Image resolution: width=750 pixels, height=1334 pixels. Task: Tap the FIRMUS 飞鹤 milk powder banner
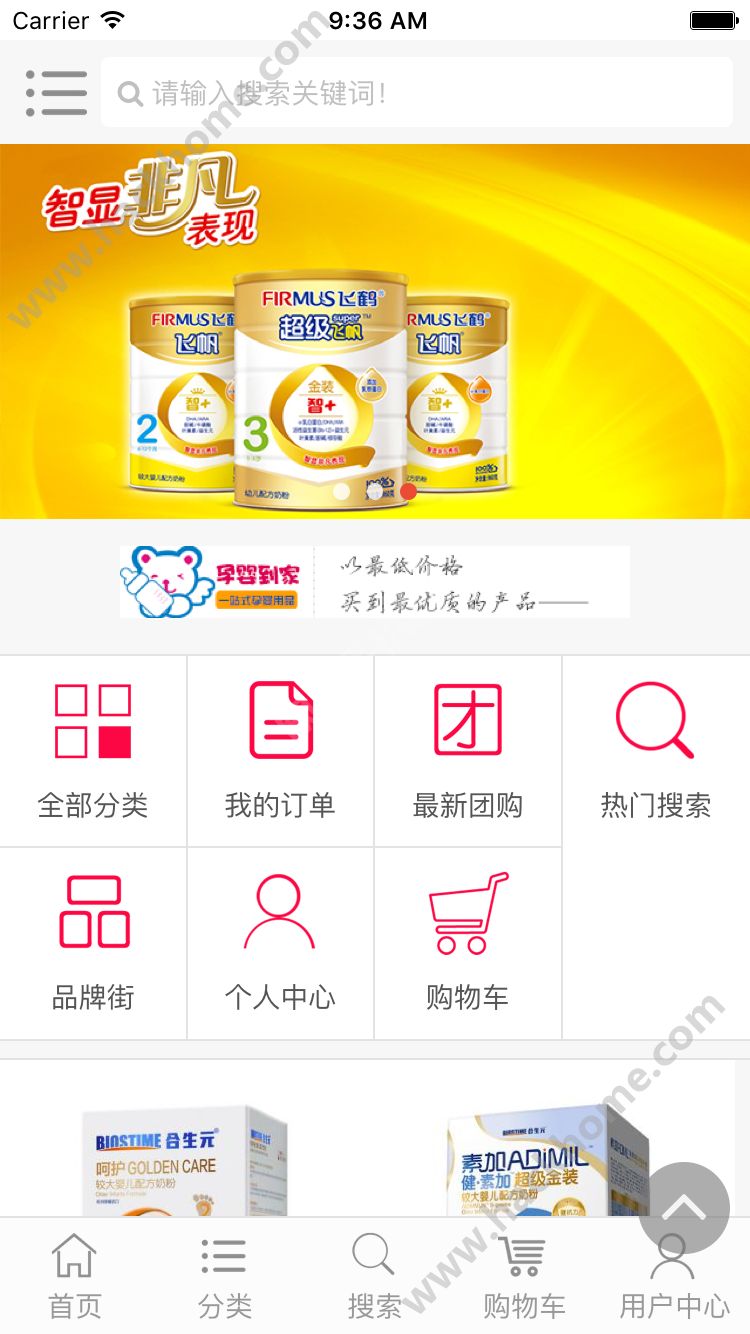coord(375,330)
